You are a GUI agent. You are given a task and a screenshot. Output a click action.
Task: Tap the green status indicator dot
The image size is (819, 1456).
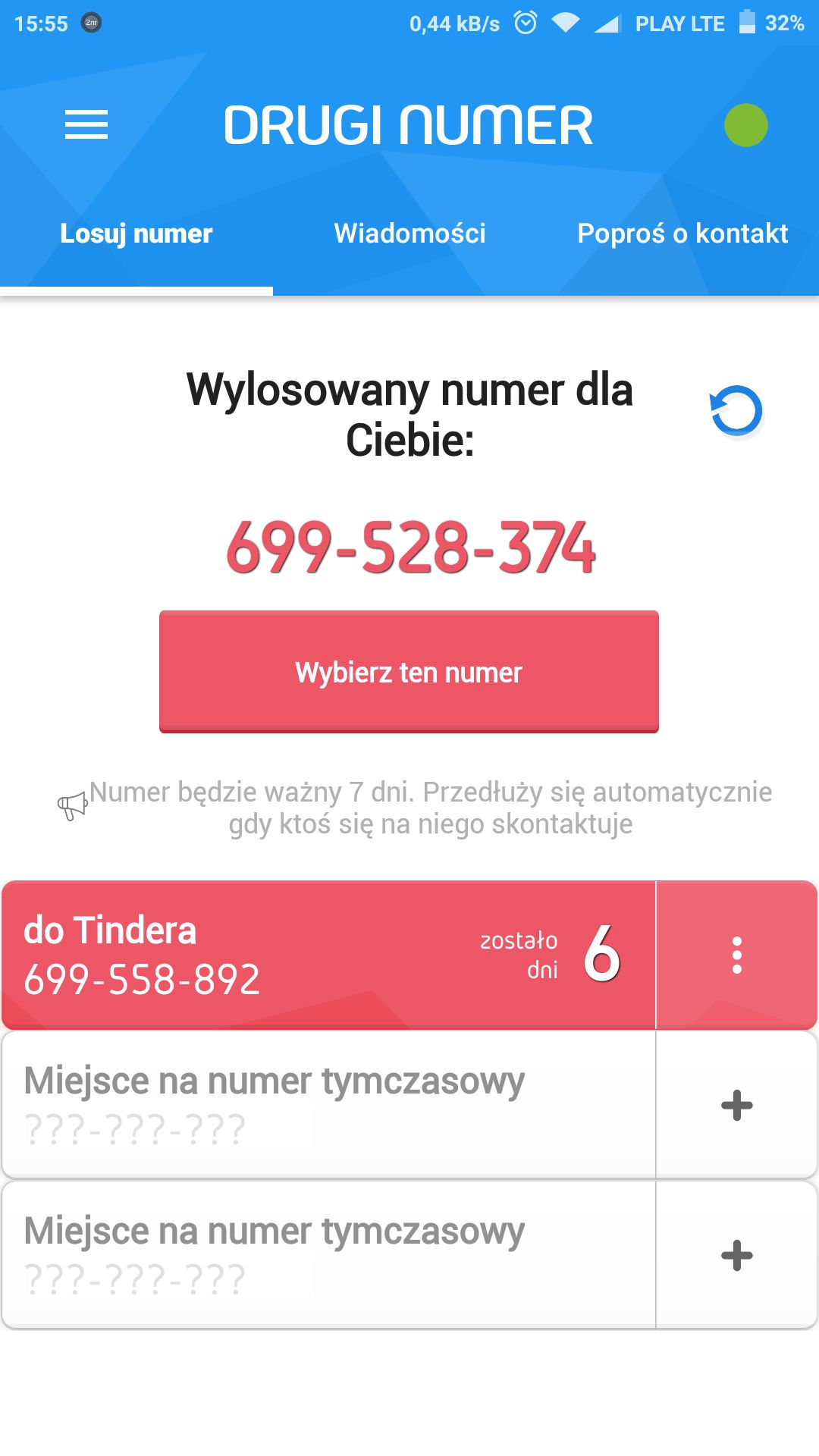pyautogui.click(x=746, y=125)
